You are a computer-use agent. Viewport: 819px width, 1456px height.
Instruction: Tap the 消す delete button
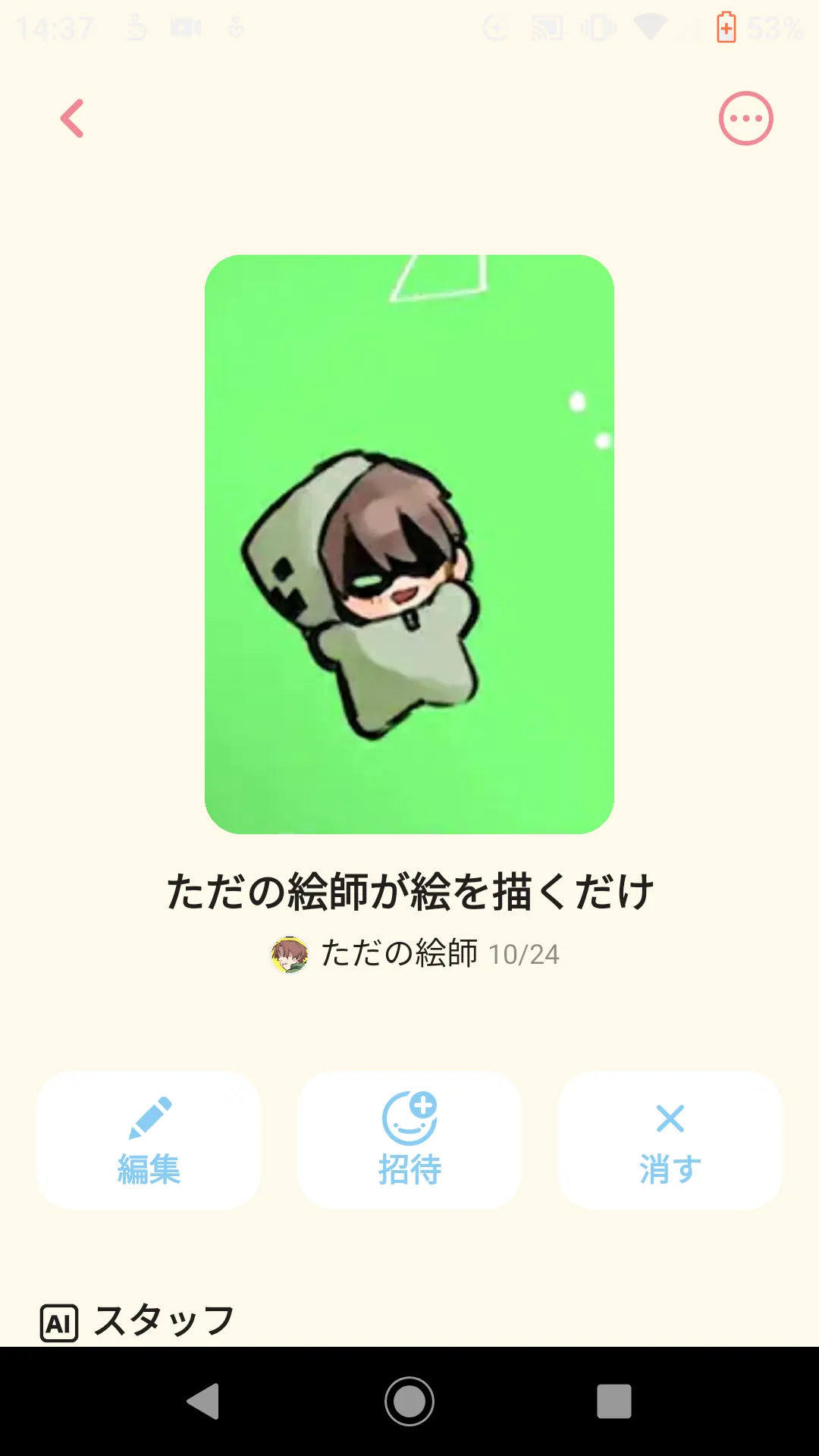click(x=670, y=1140)
